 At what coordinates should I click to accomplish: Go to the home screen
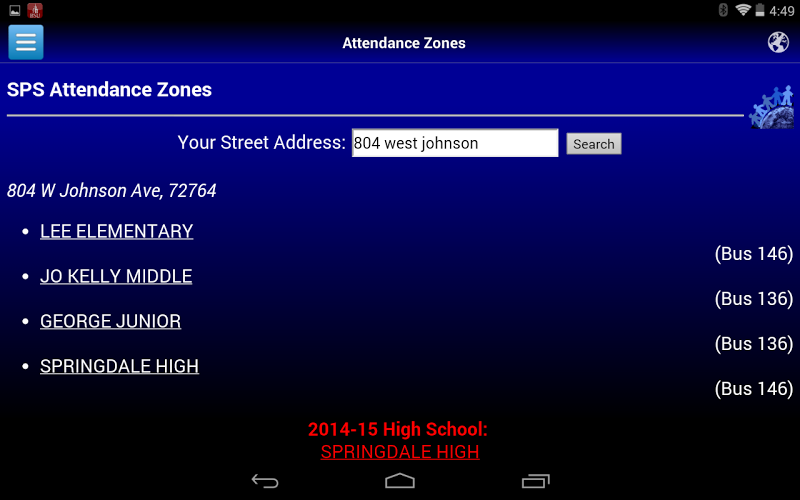(400, 481)
